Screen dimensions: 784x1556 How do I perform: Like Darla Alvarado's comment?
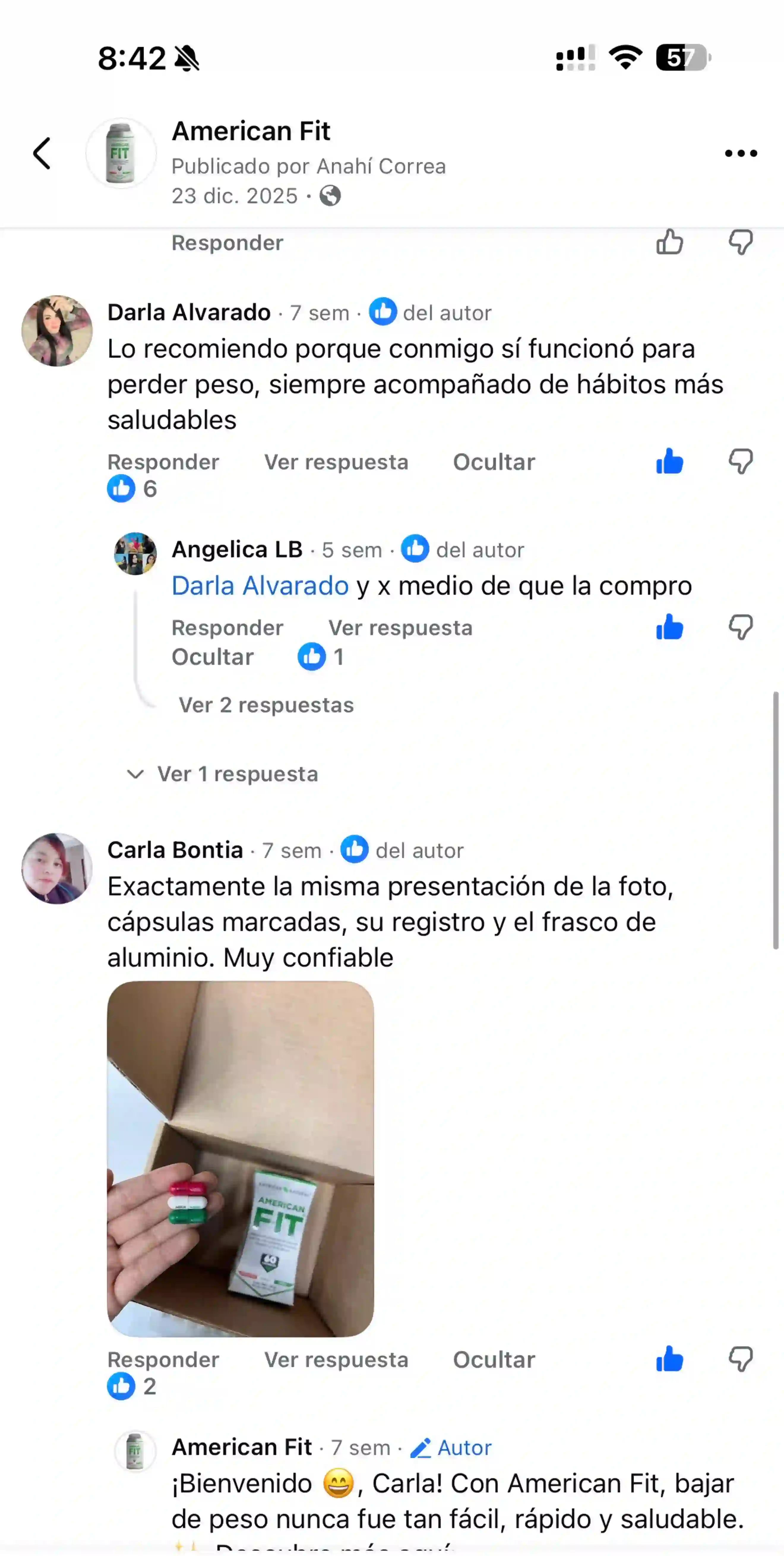669,462
